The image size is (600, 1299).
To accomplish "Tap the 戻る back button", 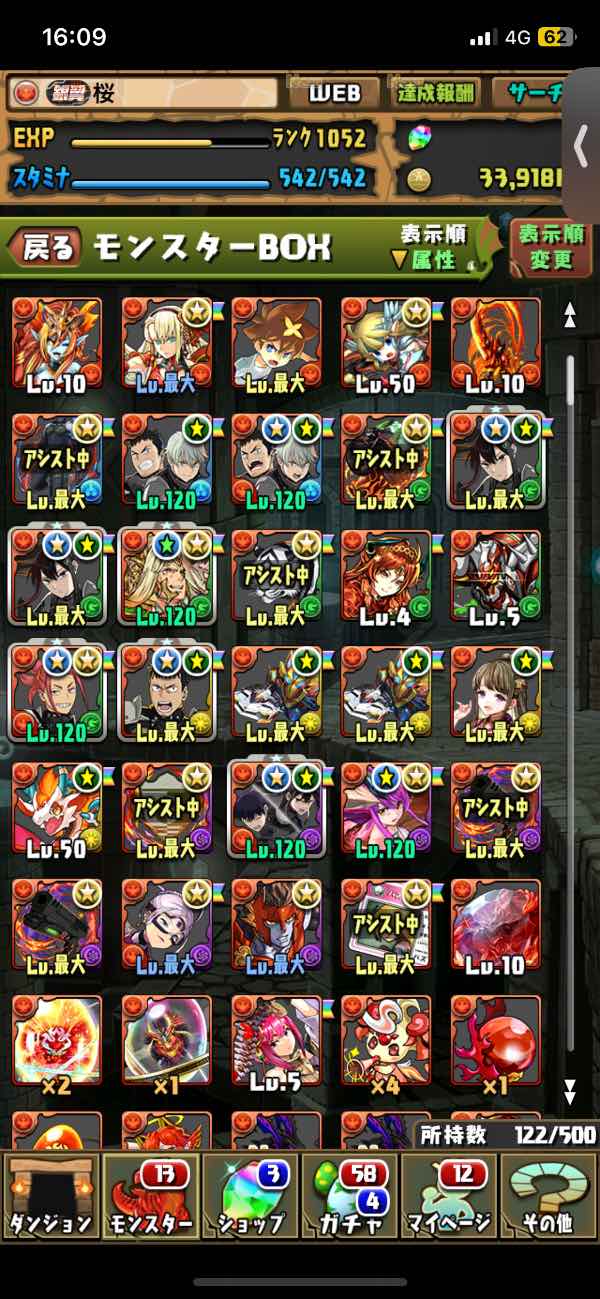I will (48, 248).
